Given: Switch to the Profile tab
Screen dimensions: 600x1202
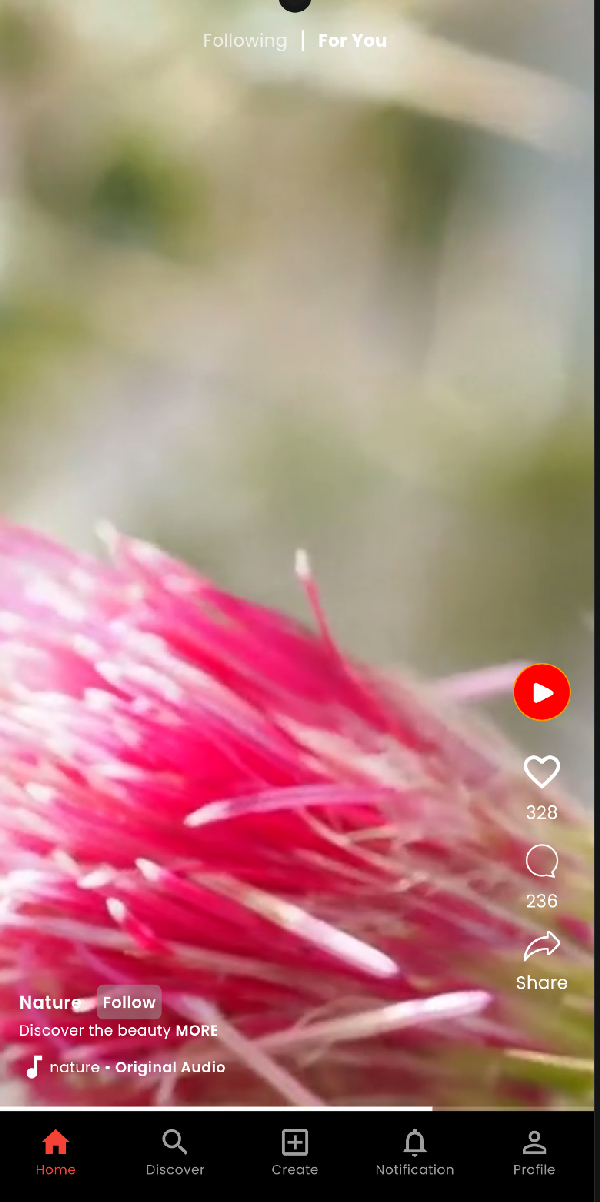Looking at the screenshot, I should [534, 1152].
